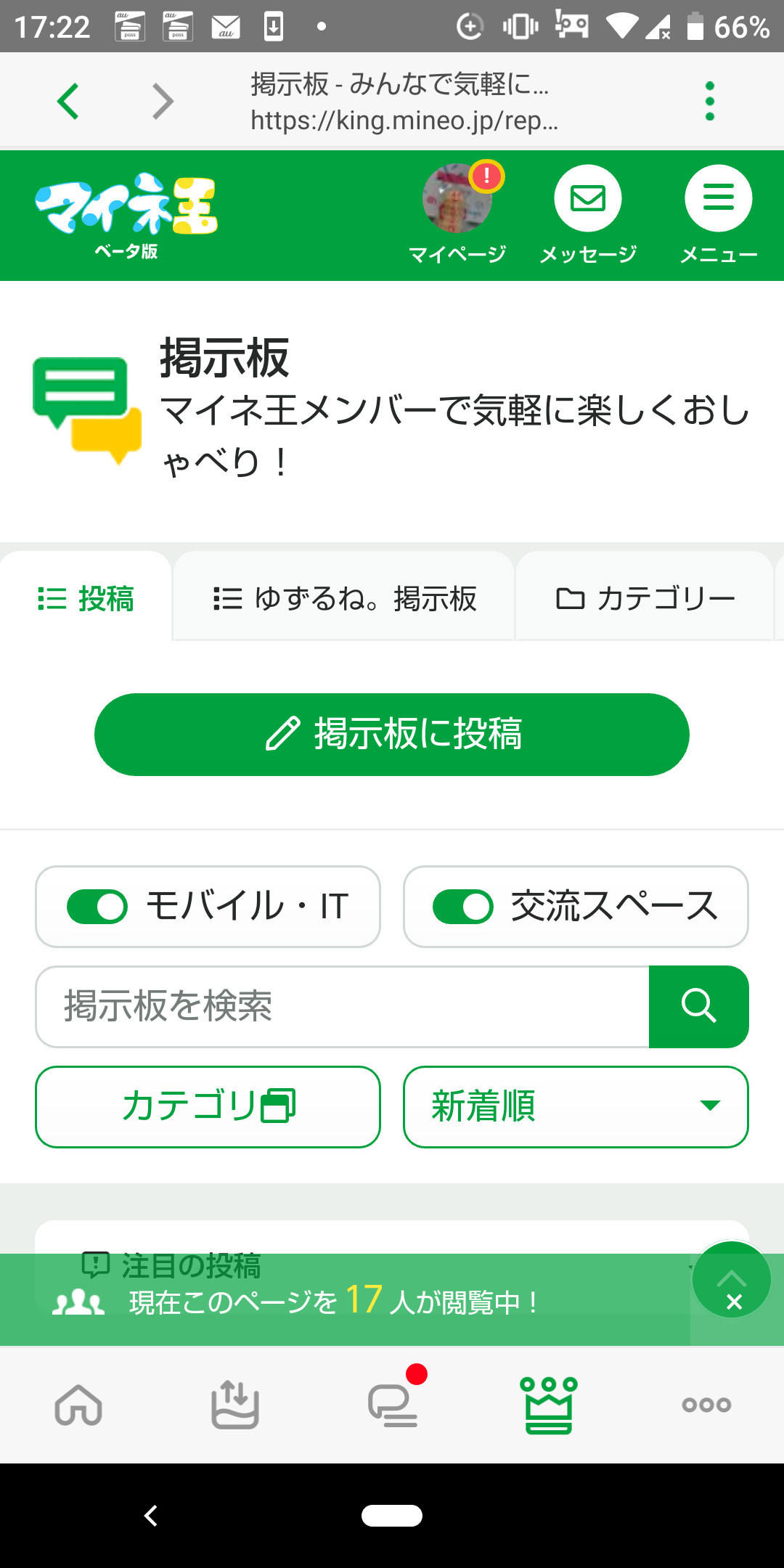Open the three-dots more tab at bottom
784x1568 pixels.
point(706,1405)
